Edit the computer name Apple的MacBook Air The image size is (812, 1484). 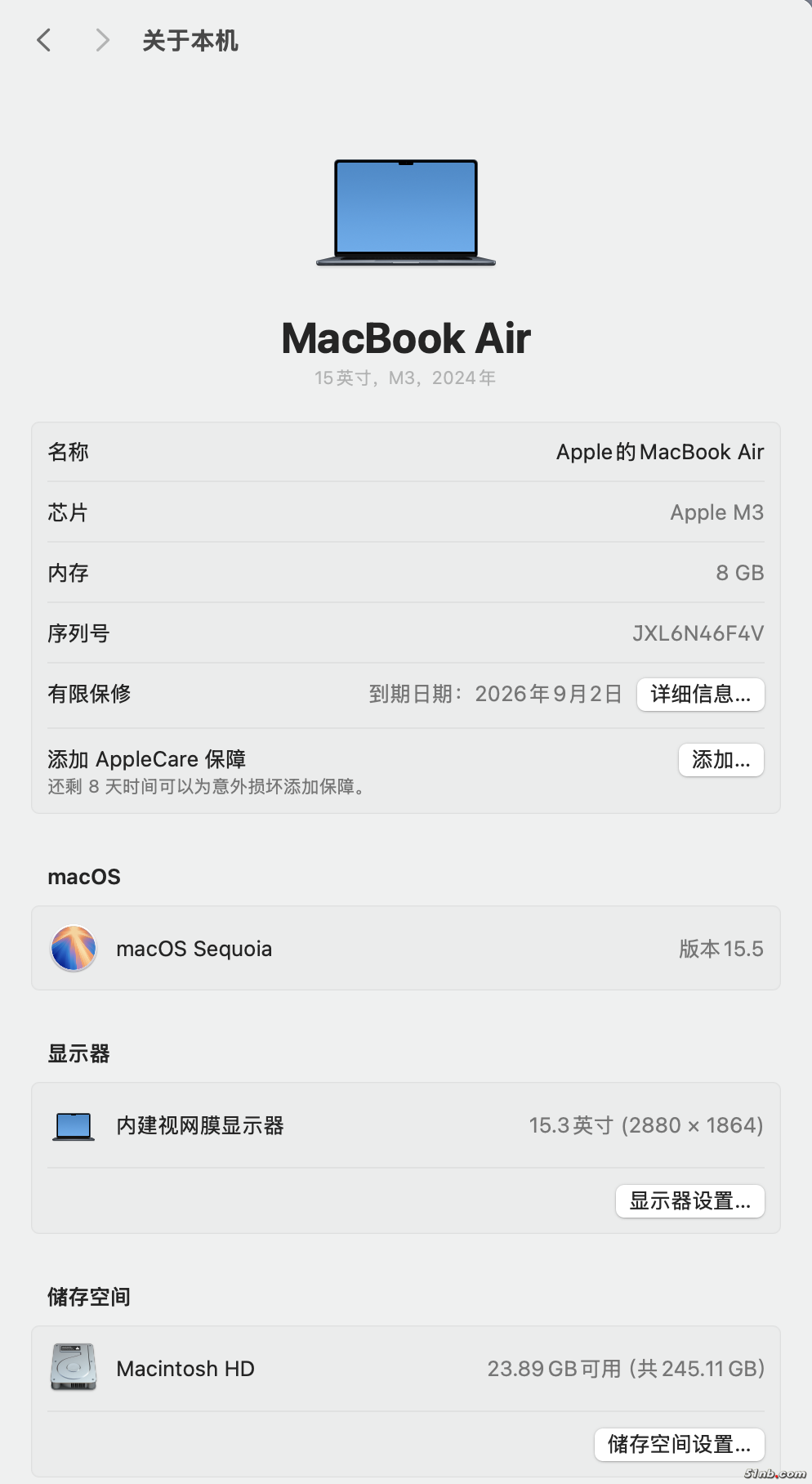click(x=659, y=452)
